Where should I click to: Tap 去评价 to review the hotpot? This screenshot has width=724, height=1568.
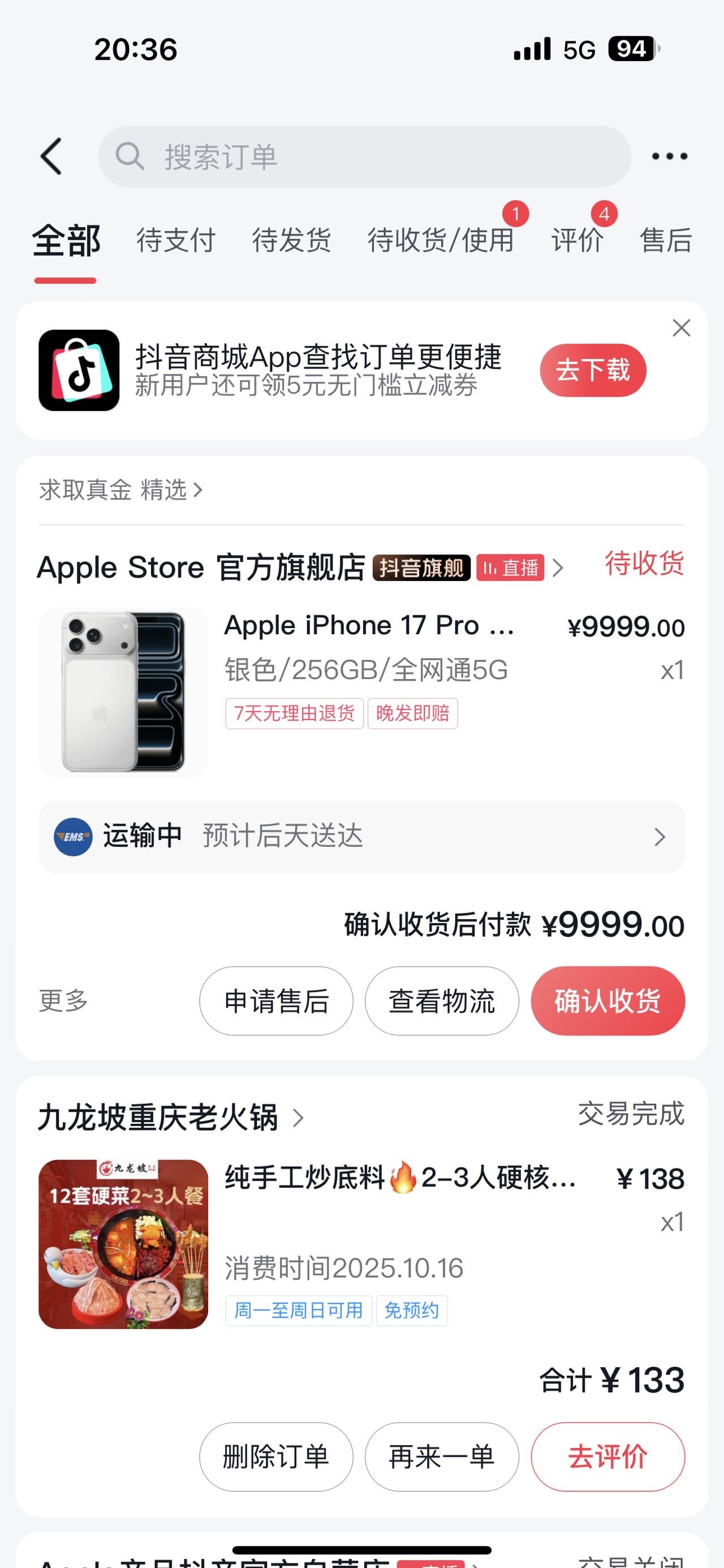tap(607, 1457)
